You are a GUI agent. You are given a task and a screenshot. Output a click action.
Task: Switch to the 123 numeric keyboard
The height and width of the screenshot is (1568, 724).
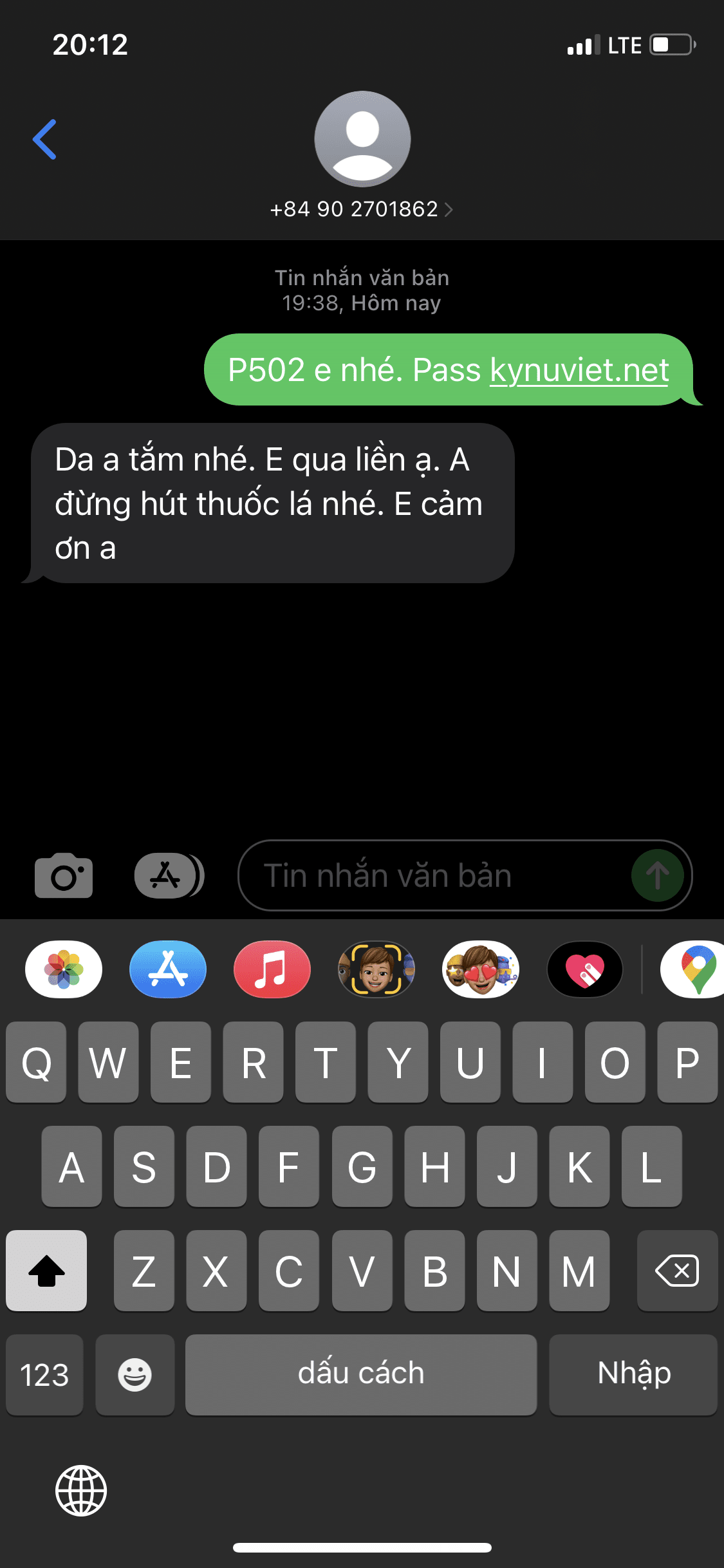(44, 1374)
